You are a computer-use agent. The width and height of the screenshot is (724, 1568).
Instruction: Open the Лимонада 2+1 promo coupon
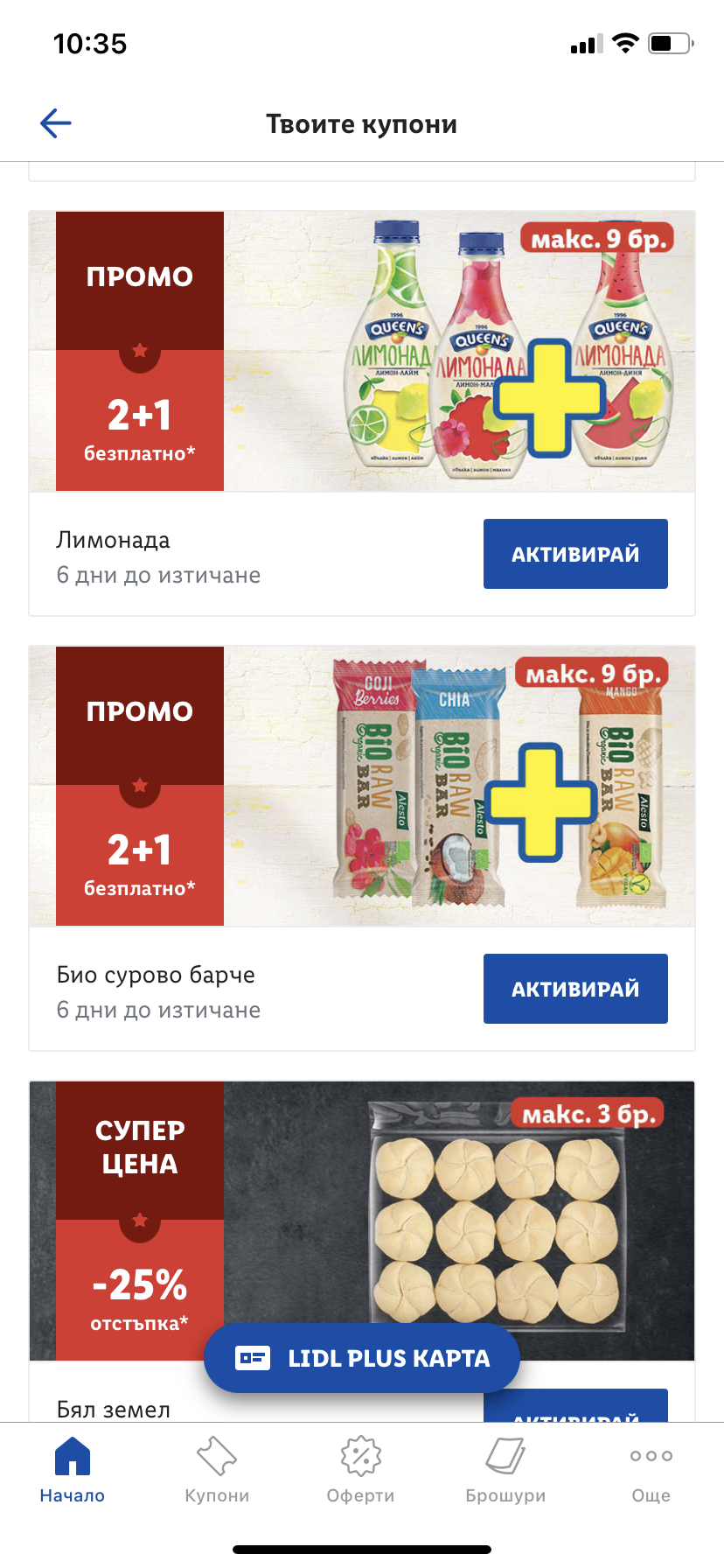362,351
